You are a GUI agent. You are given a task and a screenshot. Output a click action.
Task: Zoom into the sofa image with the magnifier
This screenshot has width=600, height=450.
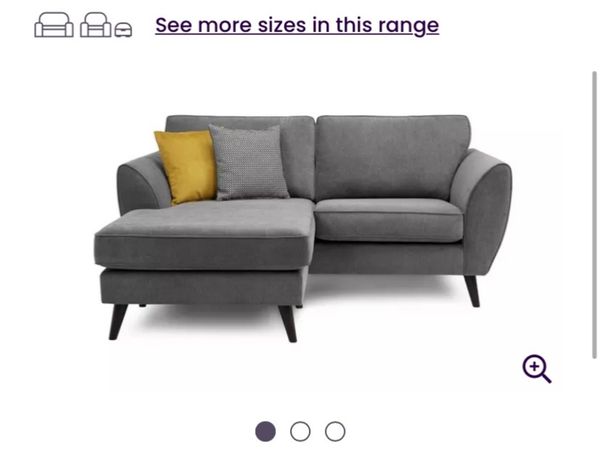point(537,369)
